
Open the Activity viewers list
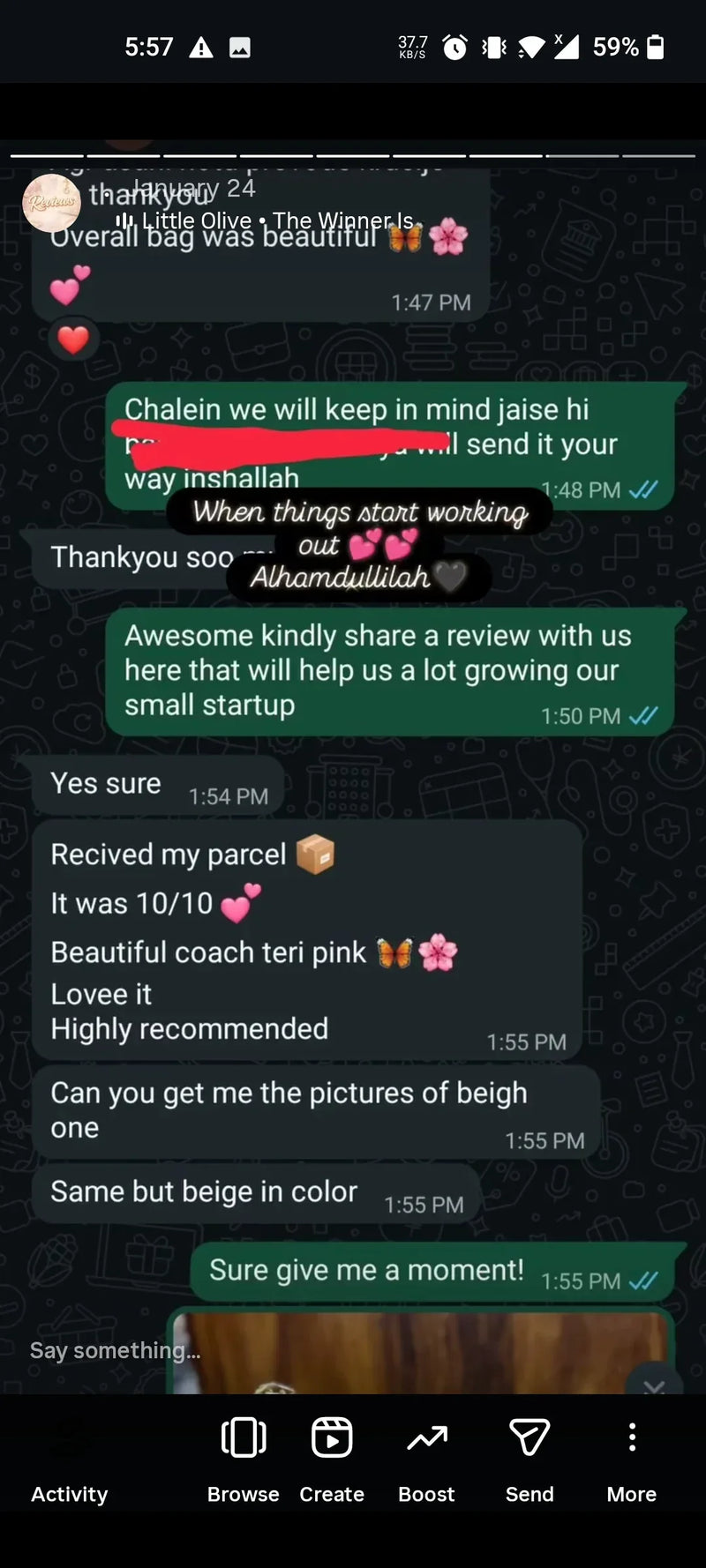[x=69, y=1464]
